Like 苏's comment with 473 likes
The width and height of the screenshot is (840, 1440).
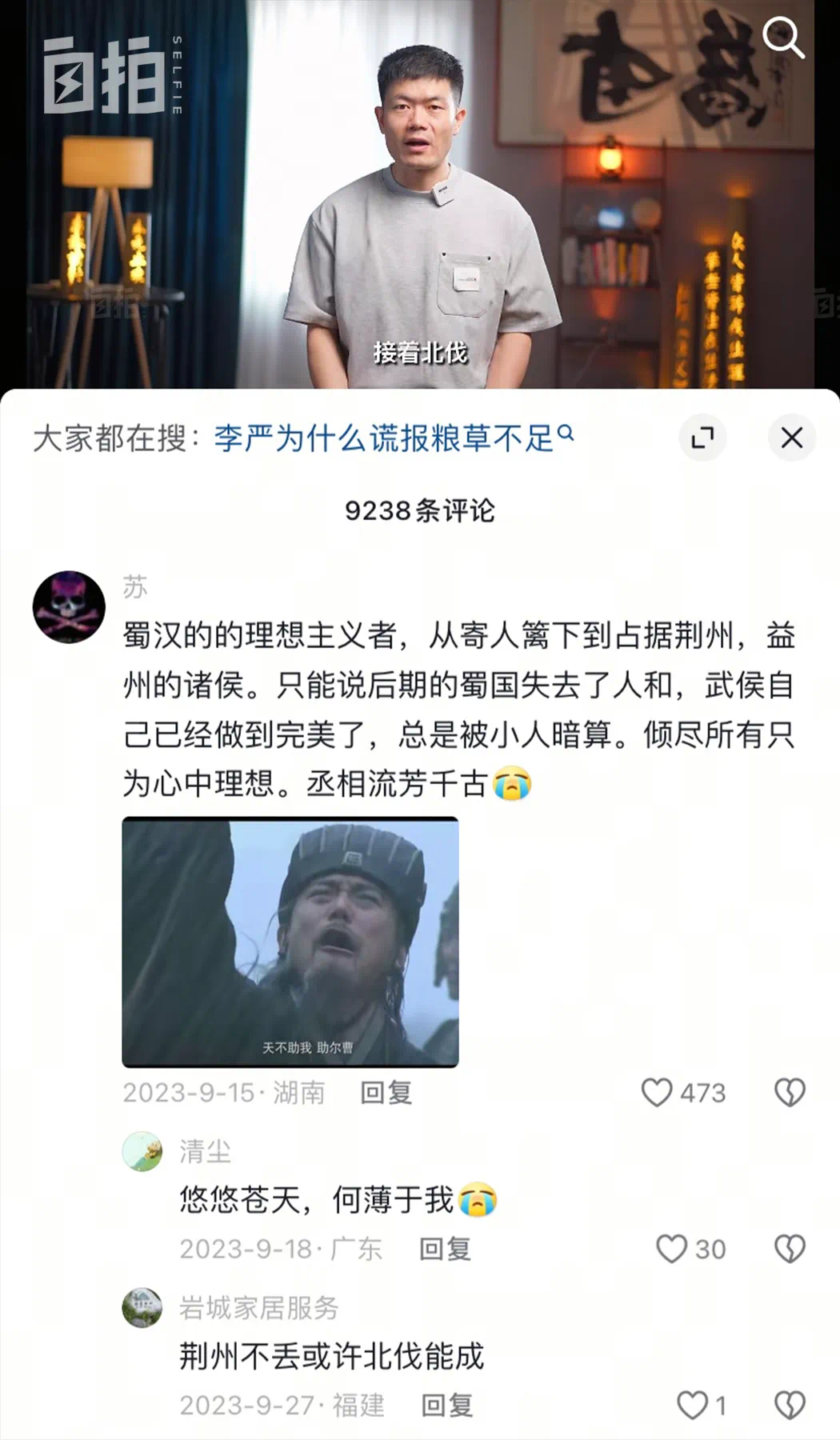point(658,1093)
